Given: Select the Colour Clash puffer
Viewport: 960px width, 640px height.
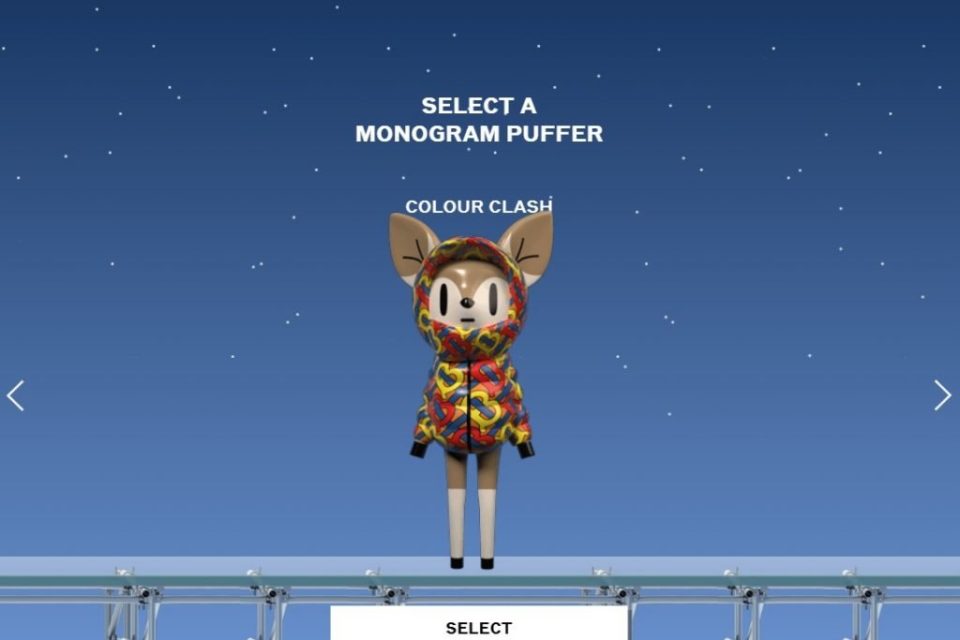Looking at the screenshot, I should 479,626.
